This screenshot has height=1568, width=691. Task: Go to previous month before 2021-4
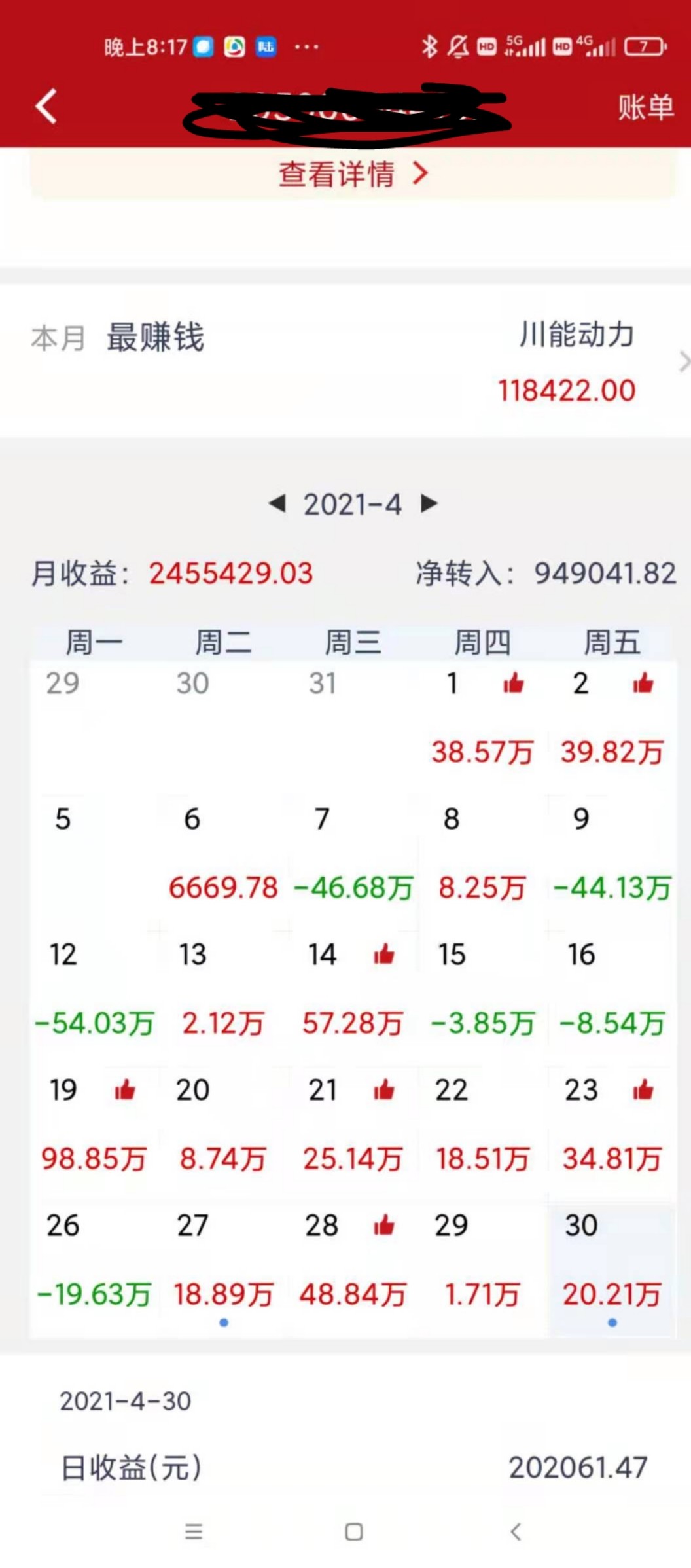click(277, 504)
